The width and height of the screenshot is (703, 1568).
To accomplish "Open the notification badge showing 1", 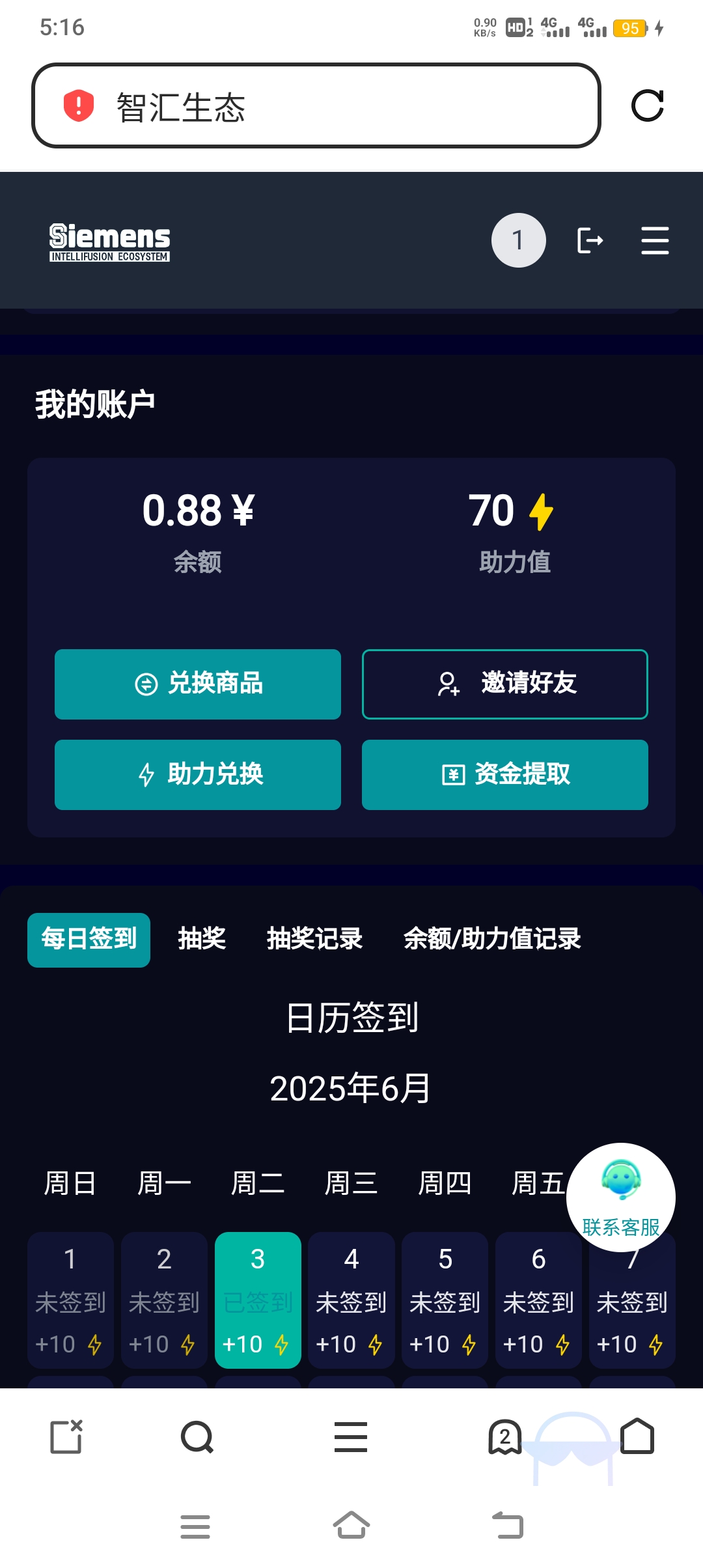I will coord(518,240).
